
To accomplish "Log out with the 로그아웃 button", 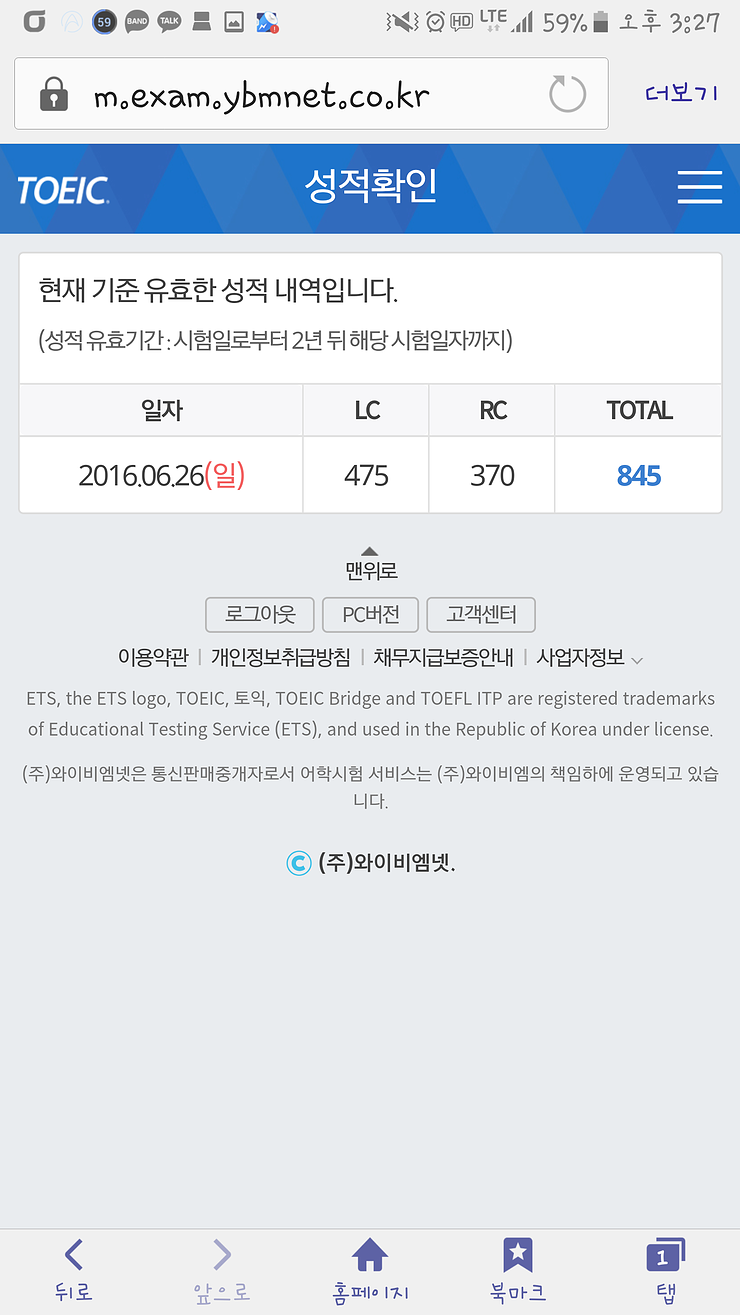I will click(x=260, y=615).
